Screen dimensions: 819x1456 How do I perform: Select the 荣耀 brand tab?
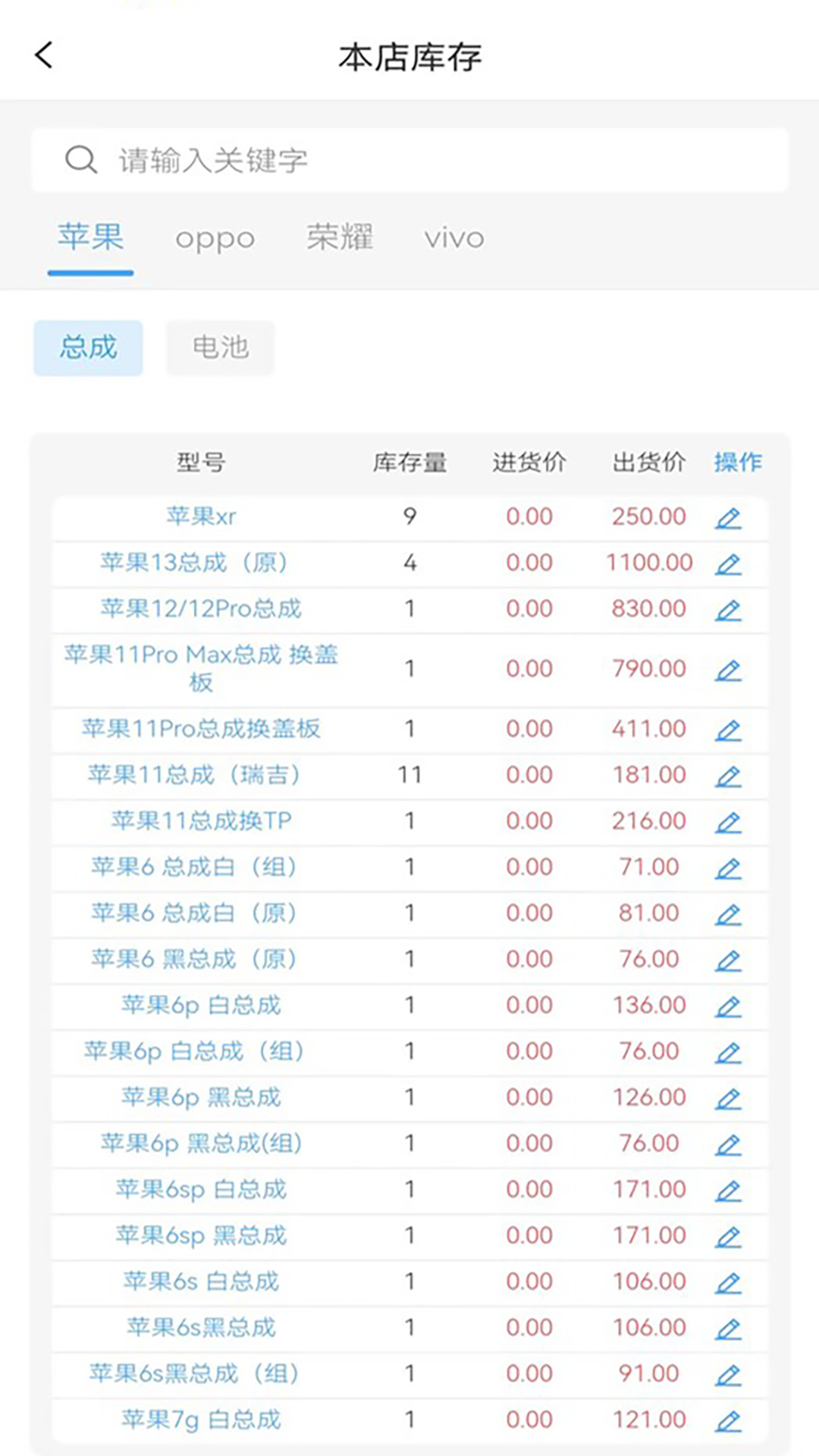click(x=340, y=237)
